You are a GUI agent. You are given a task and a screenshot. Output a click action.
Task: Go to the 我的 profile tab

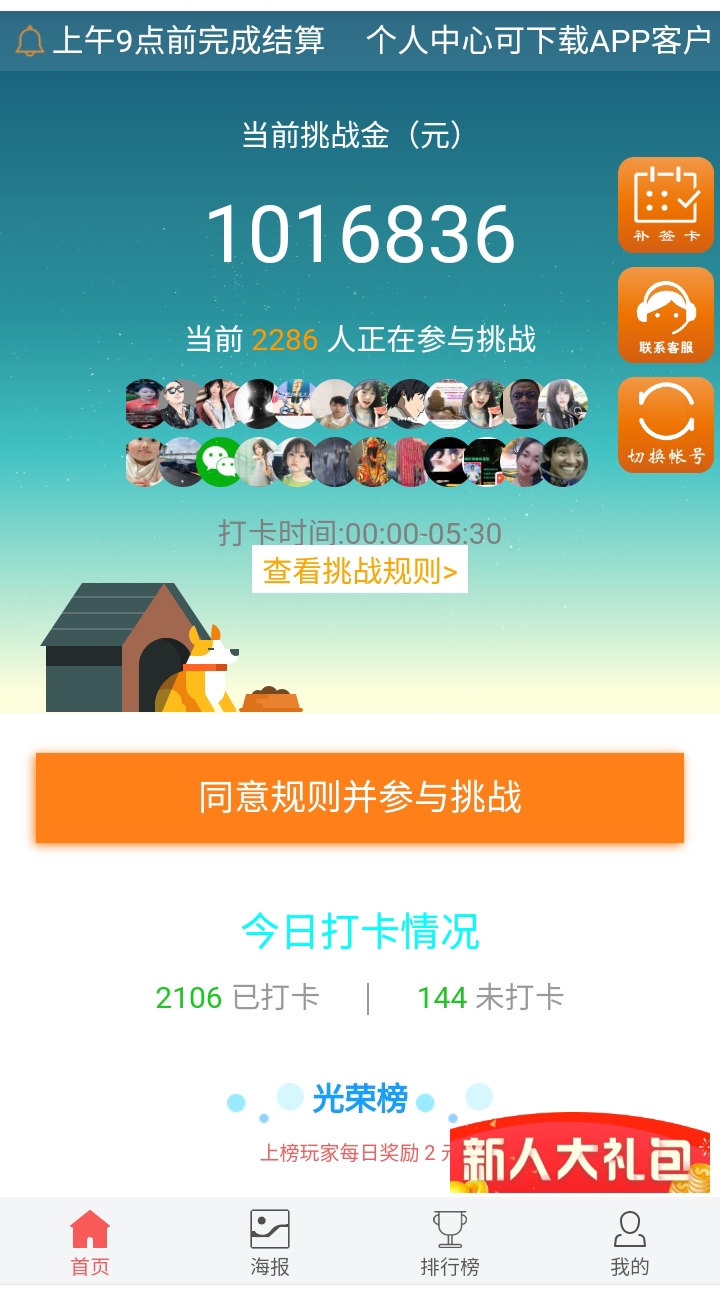[630, 1243]
